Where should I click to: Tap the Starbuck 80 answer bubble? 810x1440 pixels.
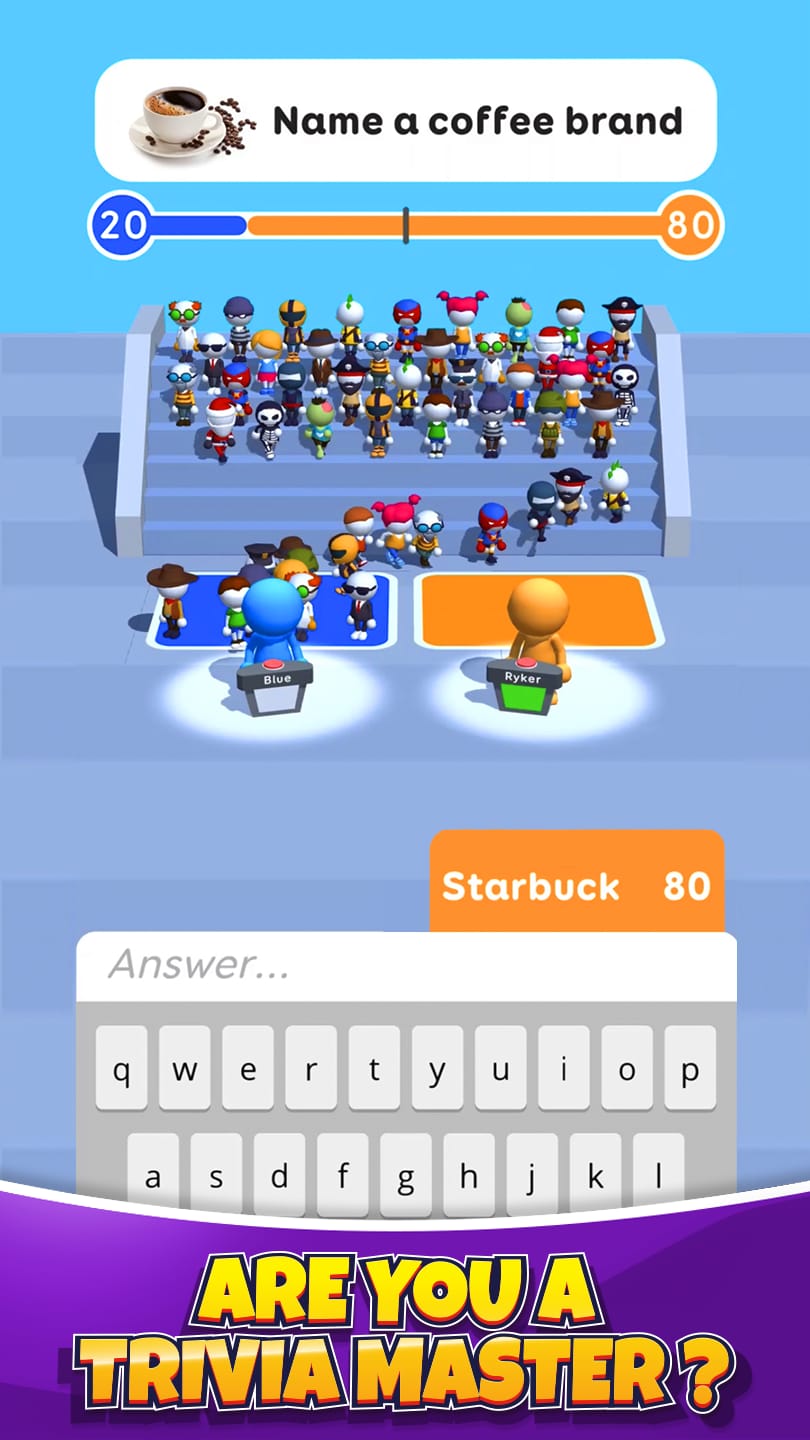575,885
